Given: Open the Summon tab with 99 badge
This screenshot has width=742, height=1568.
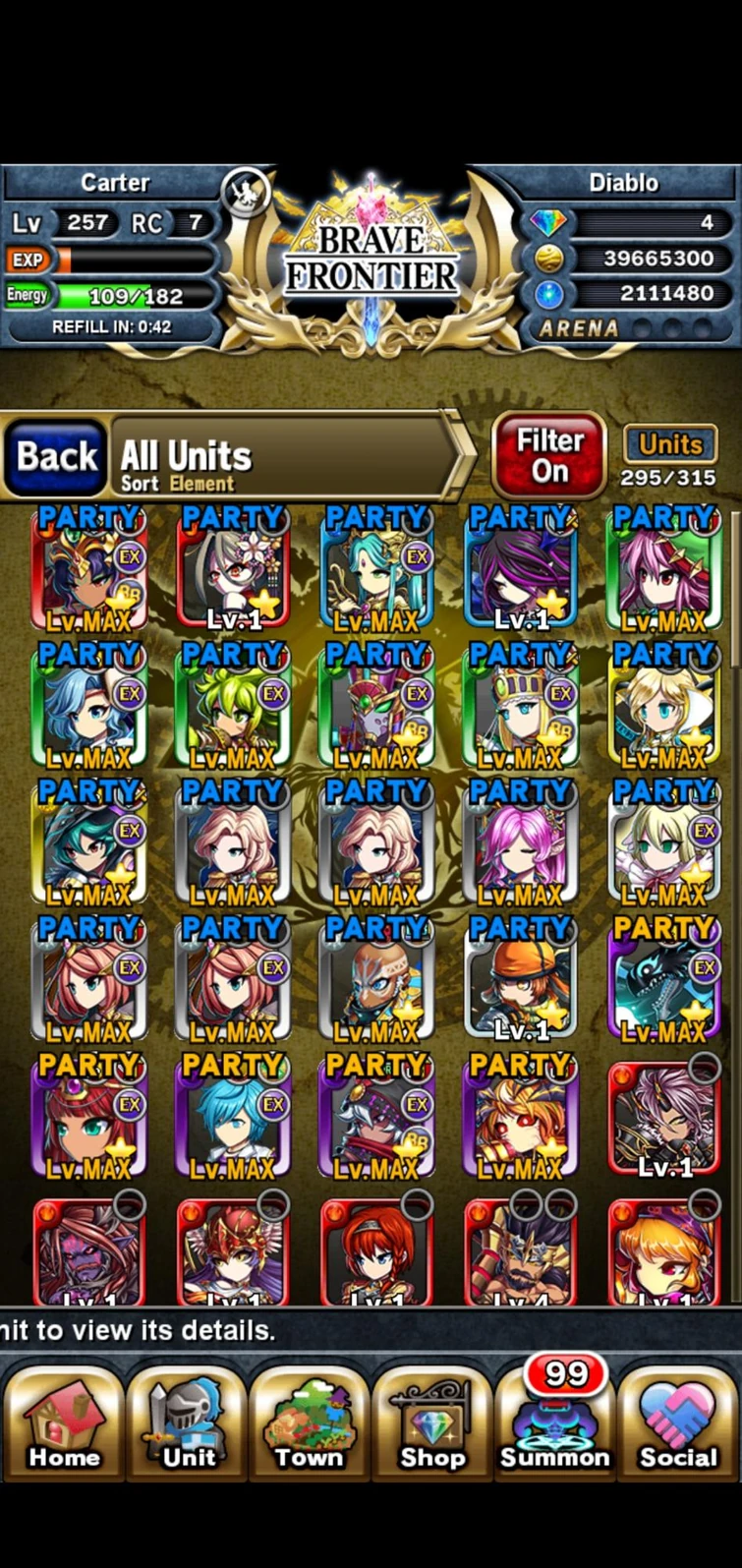Looking at the screenshot, I should click(555, 1424).
